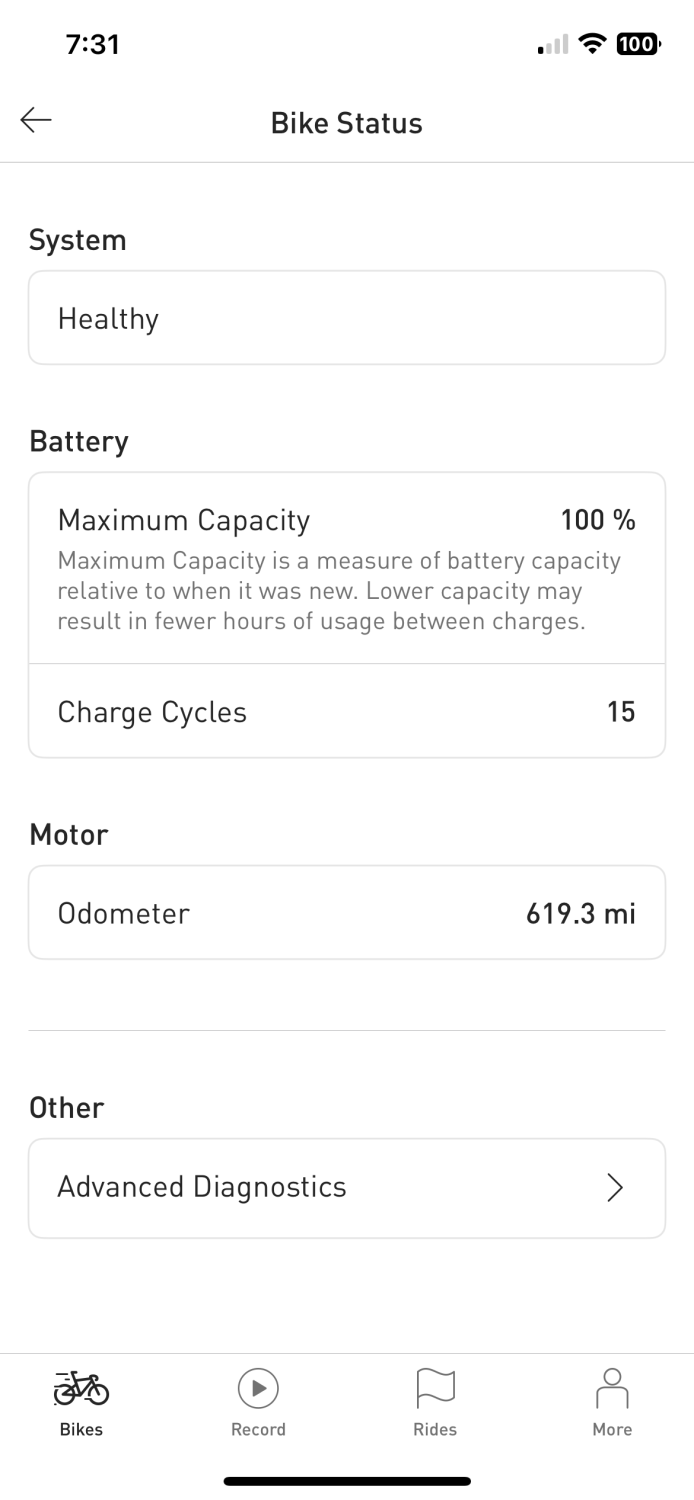Switch to the Bikes tab
This screenshot has height=1500, width=694.
(81, 1401)
